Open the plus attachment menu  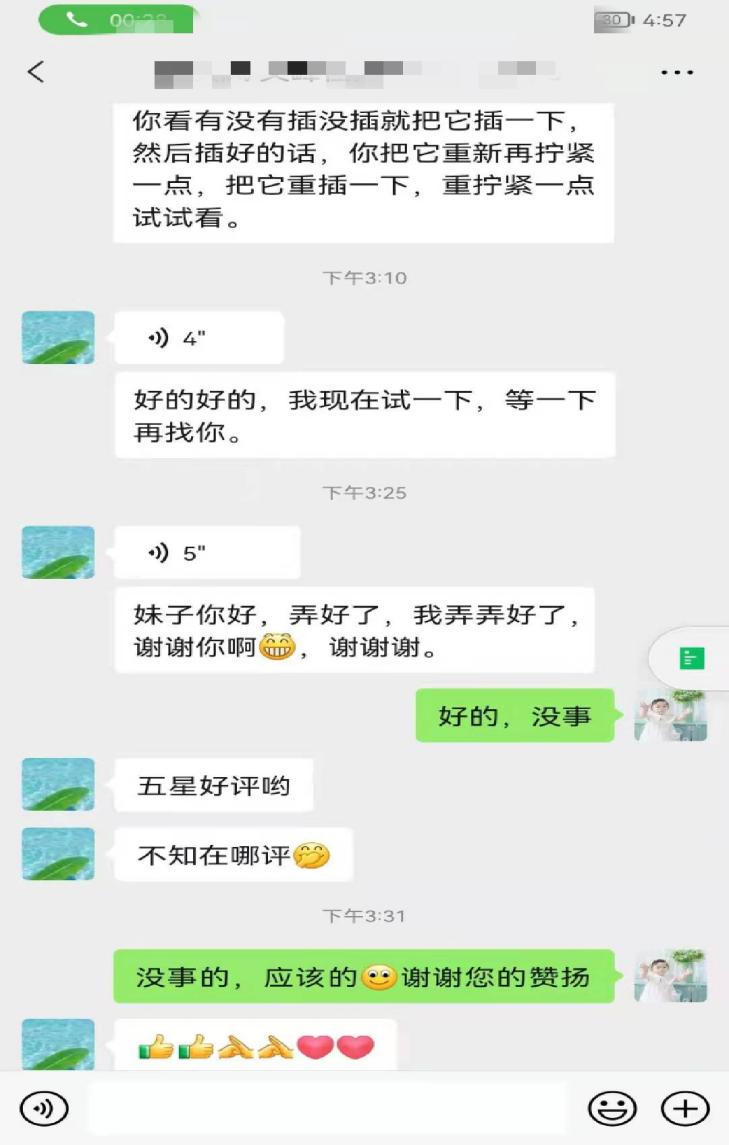pyautogui.click(x=685, y=1108)
